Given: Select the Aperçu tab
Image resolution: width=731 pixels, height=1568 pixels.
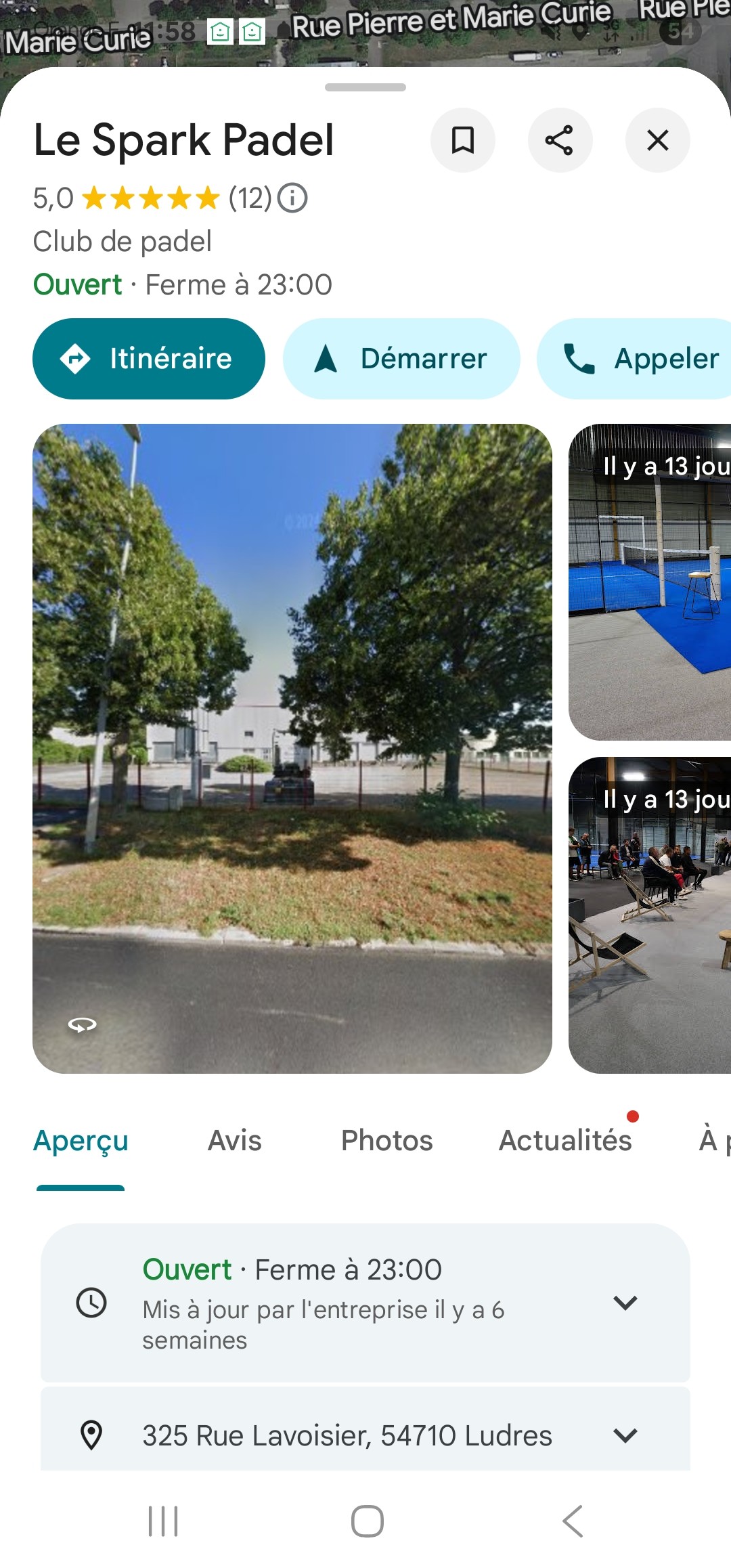Looking at the screenshot, I should click(x=81, y=1141).
